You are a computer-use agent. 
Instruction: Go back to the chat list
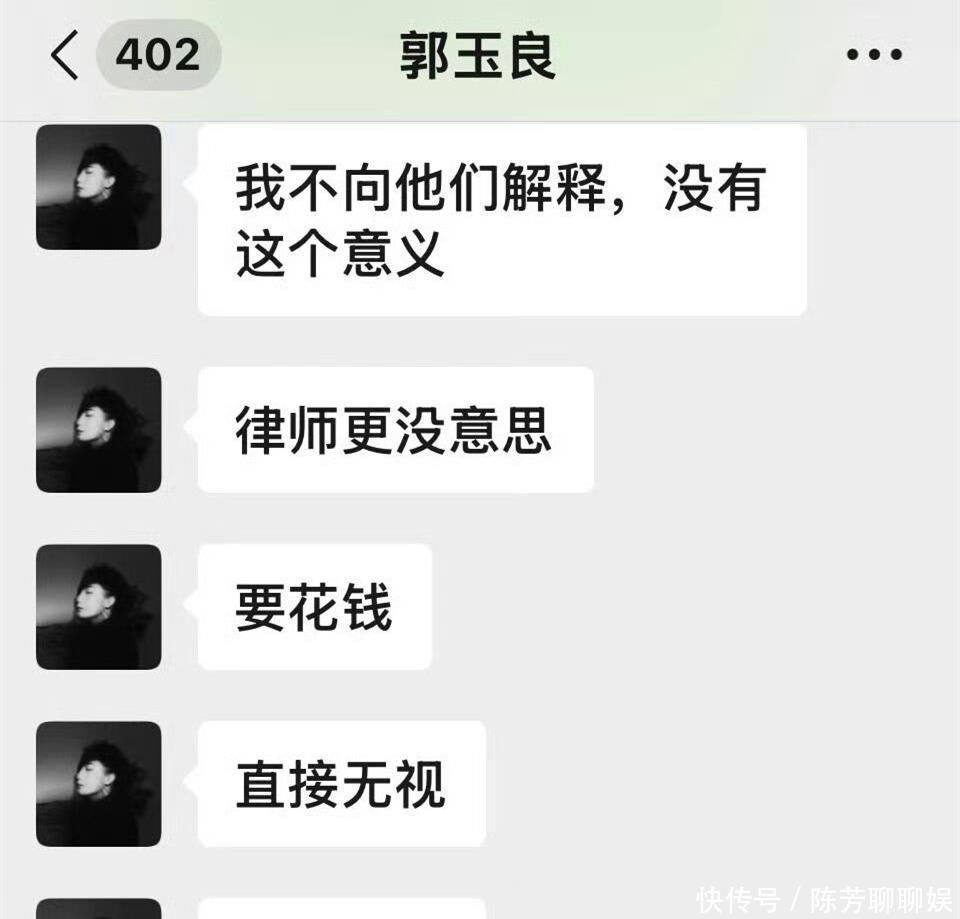tap(65, 56)
